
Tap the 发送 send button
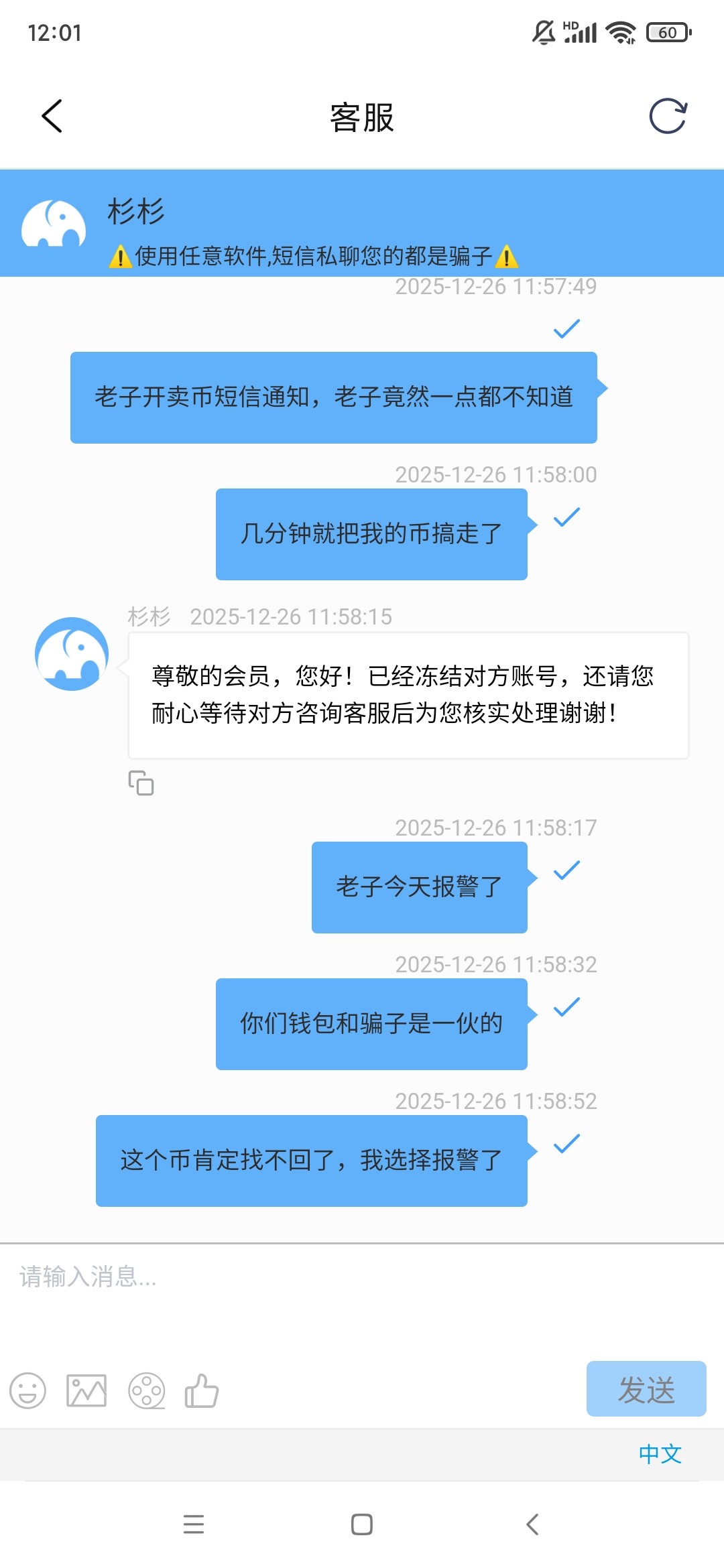coord(646,1389)
